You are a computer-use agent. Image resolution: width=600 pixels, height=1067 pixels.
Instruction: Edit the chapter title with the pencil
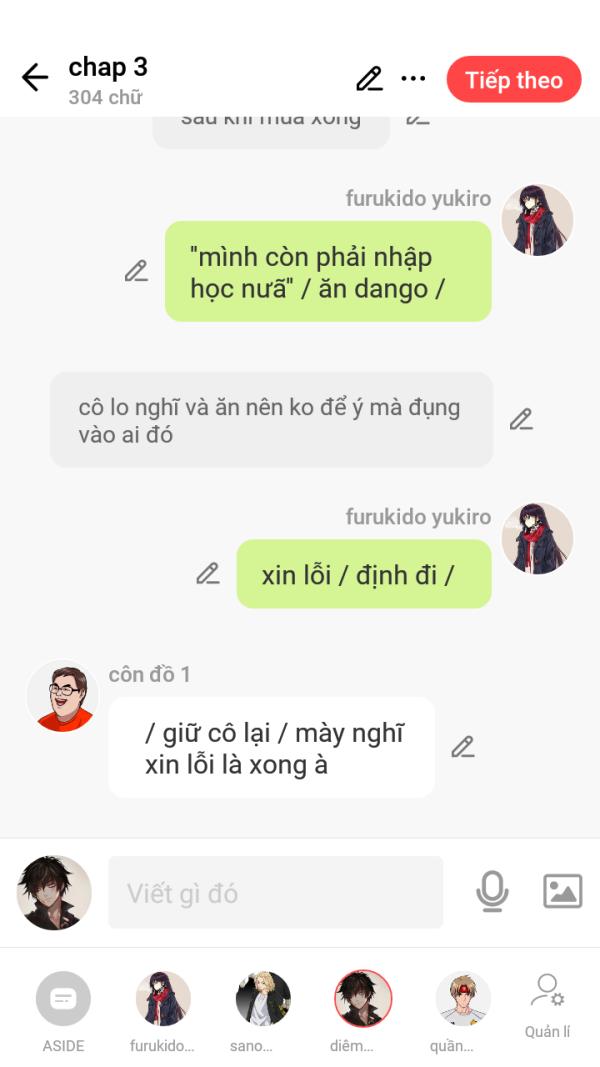click(x=369, y=79)
